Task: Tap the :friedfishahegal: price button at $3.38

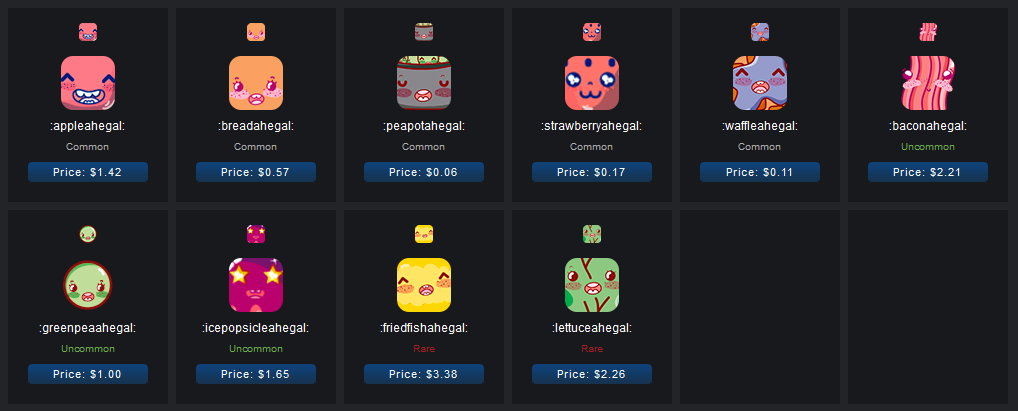Action: click(424, 374)
